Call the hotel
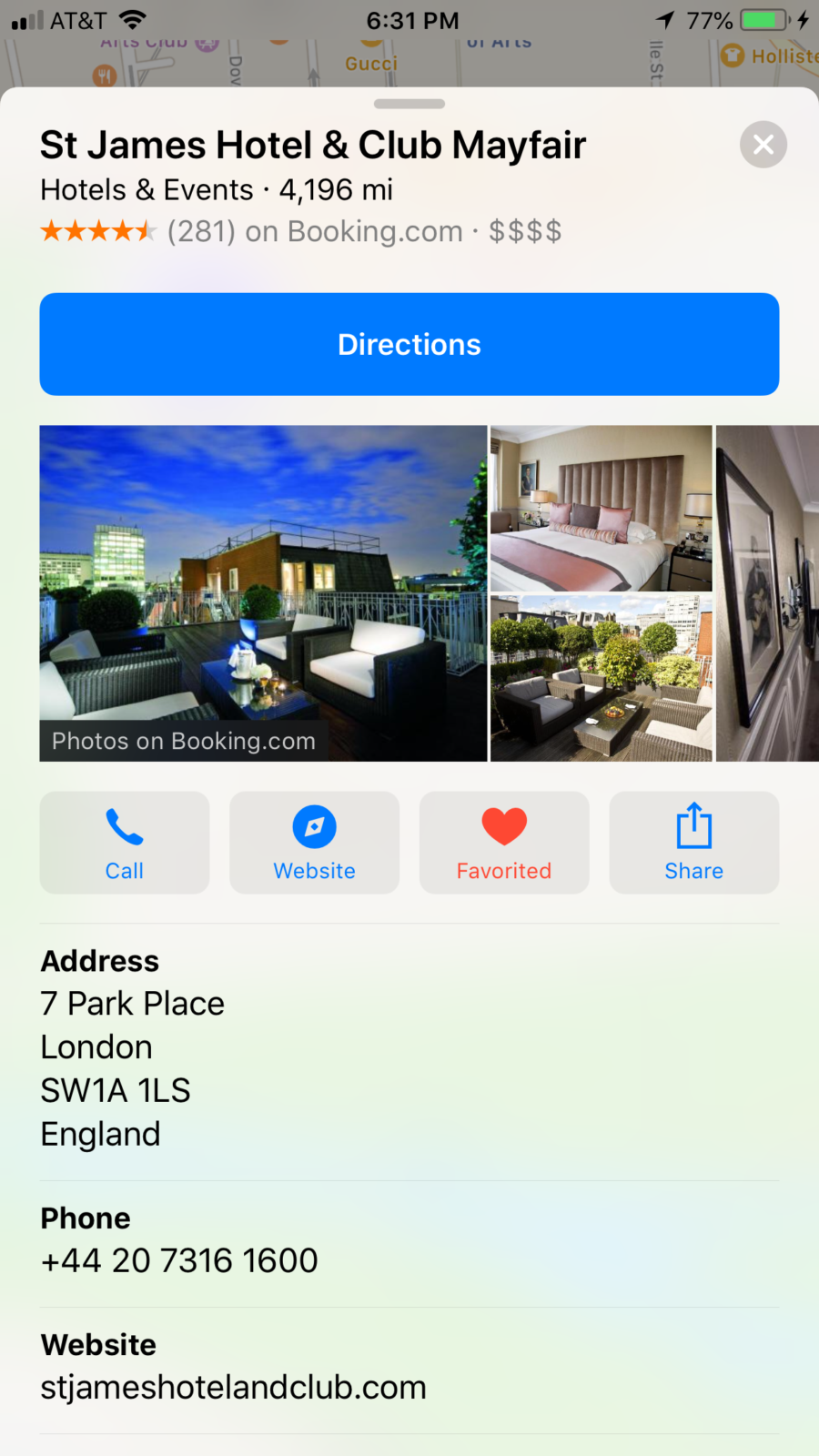This screenshot has width=819, height=1456. tap(125, 843)
